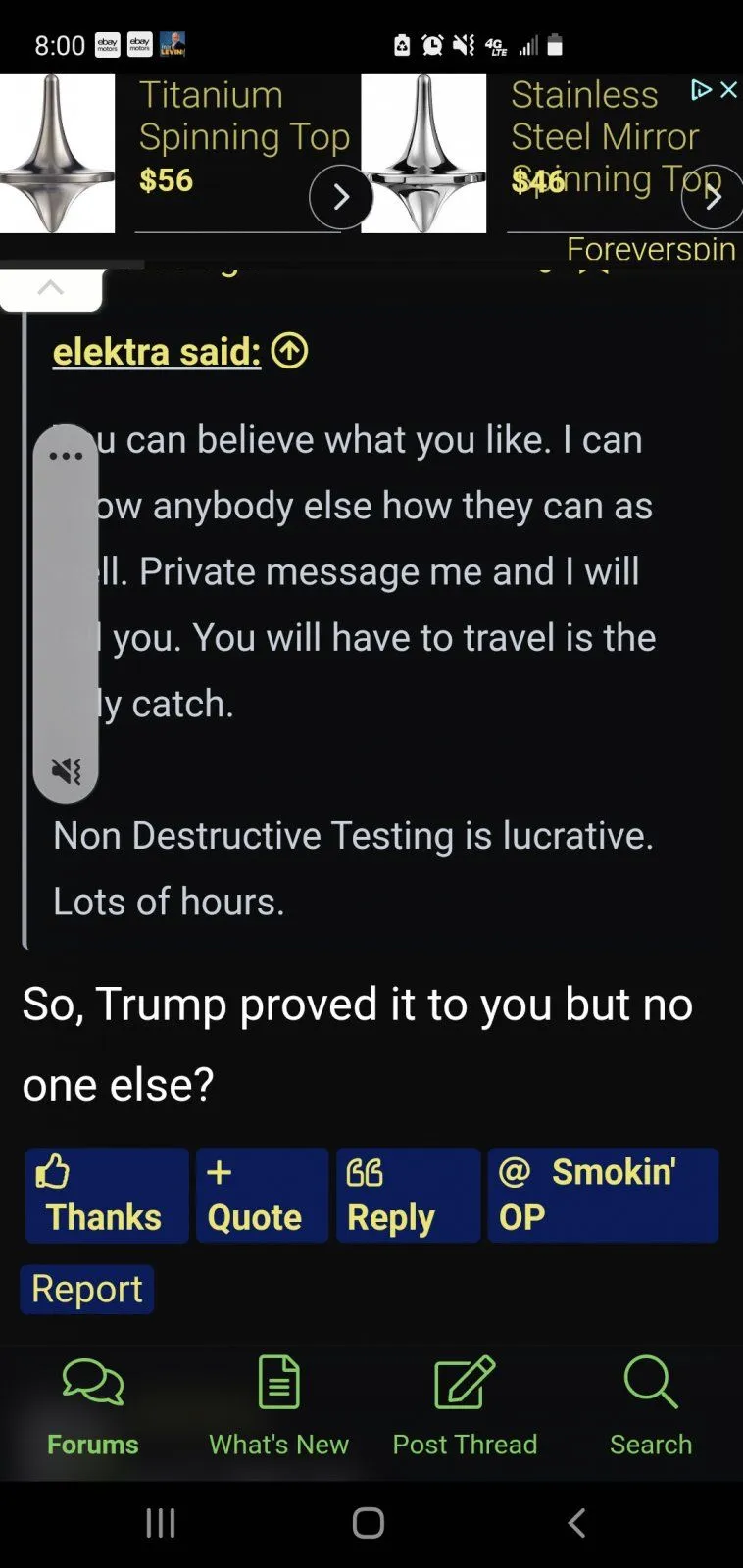Viewport: 743px width, 1568px height.
Task: Start a new thread via Post Thread
Action: (465, 1406)
